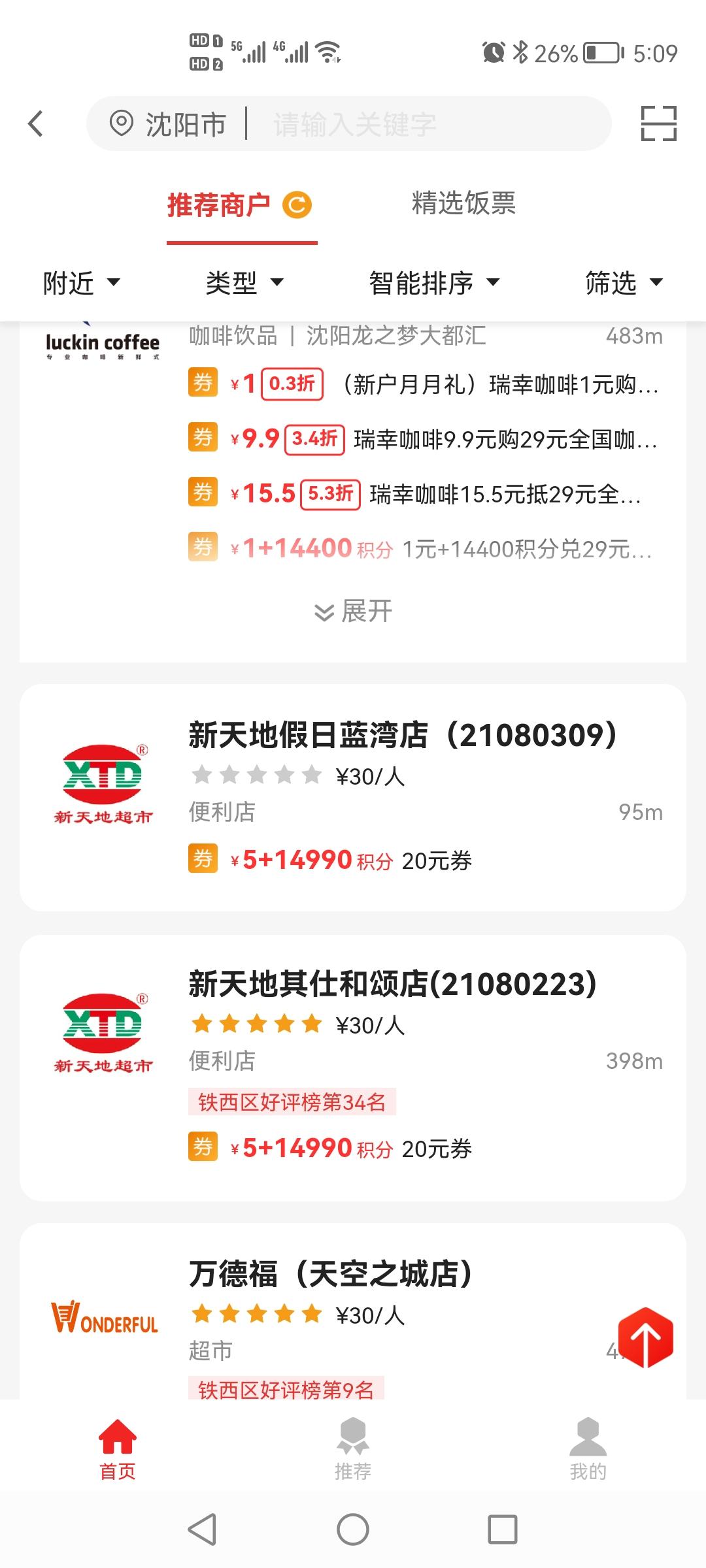Open the 万德福（天空之城店）merchant card
Image resolution: width=706 pixels, height=1568 pixels.
pyautogui.click(x=353, y=1311)
